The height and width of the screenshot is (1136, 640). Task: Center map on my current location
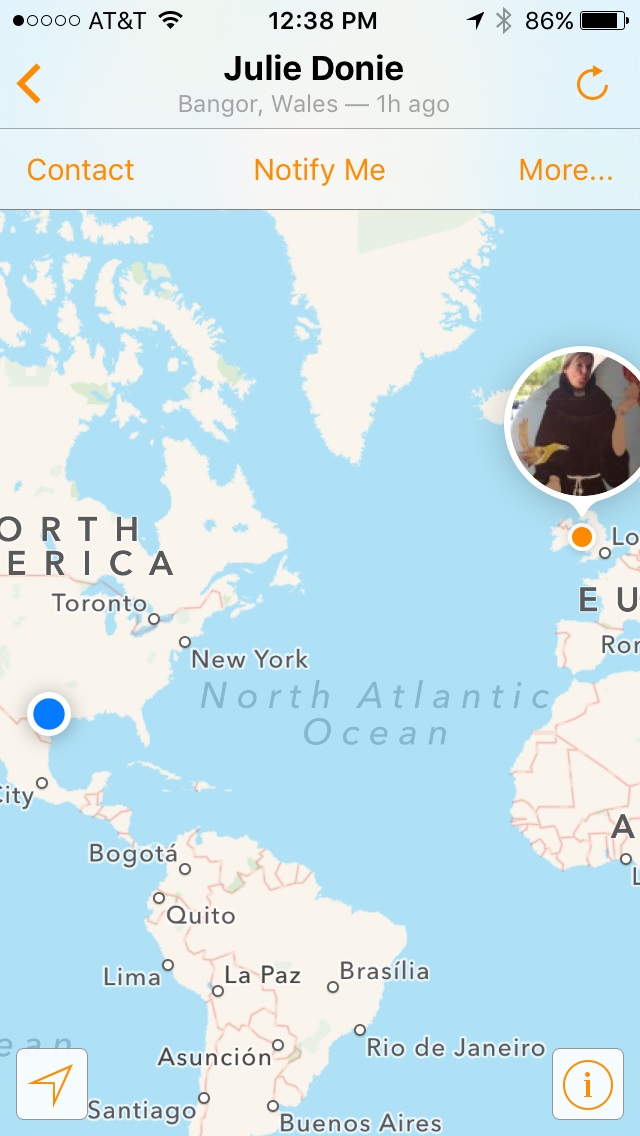[x=51, y=1084]
